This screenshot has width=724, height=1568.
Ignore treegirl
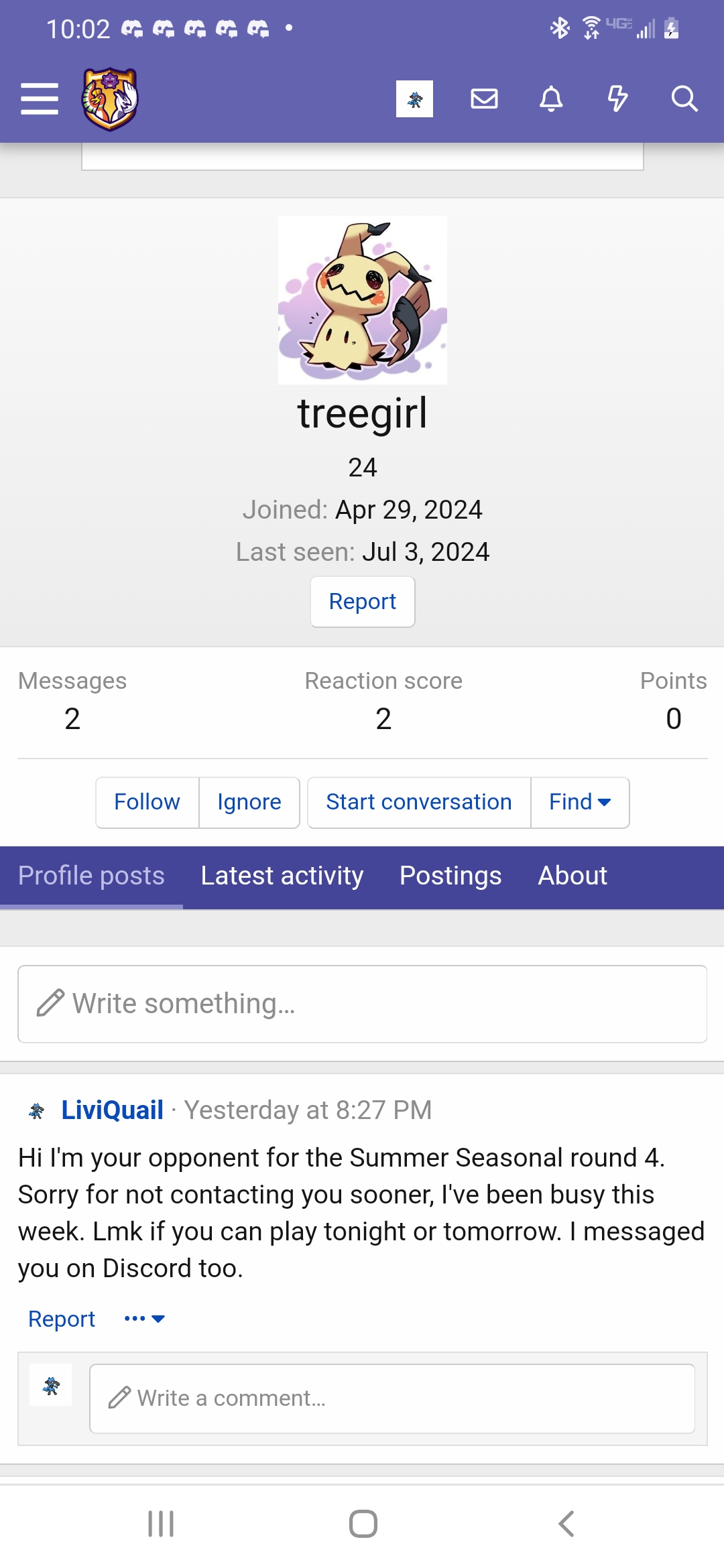249,802
